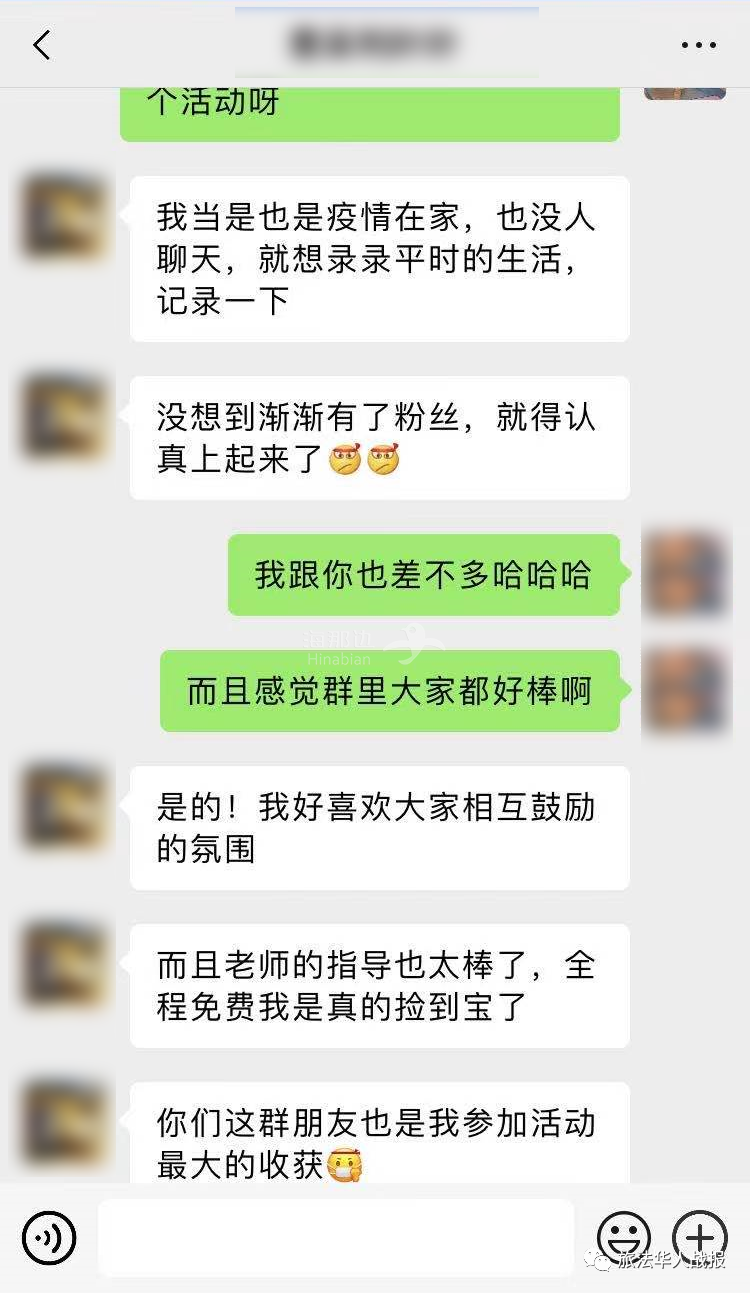This screenshot has height=1293, width=750.
Task: Open the chat details overflow menu
Action: coord(698,45)
